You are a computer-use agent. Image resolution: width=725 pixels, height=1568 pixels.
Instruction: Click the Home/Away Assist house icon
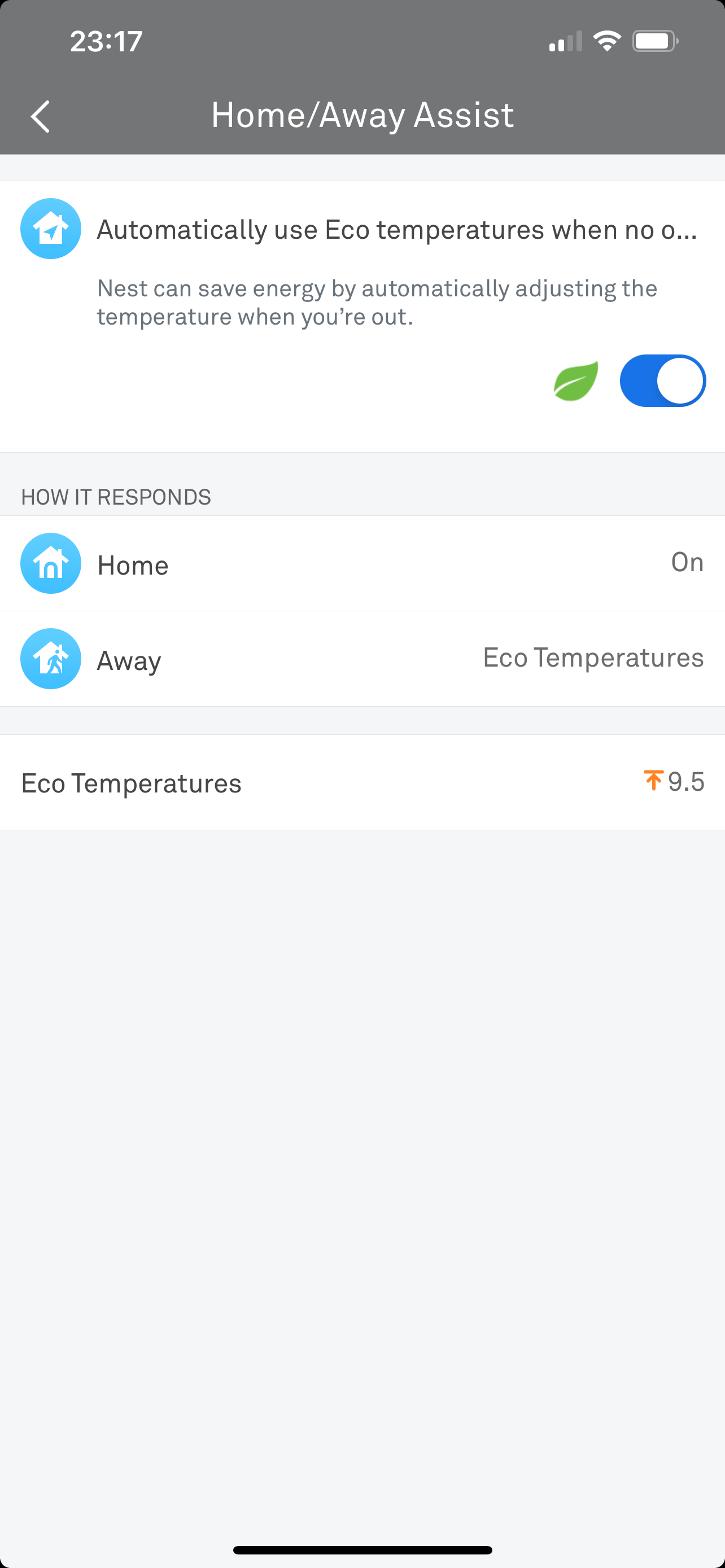[x=50, y=229]
